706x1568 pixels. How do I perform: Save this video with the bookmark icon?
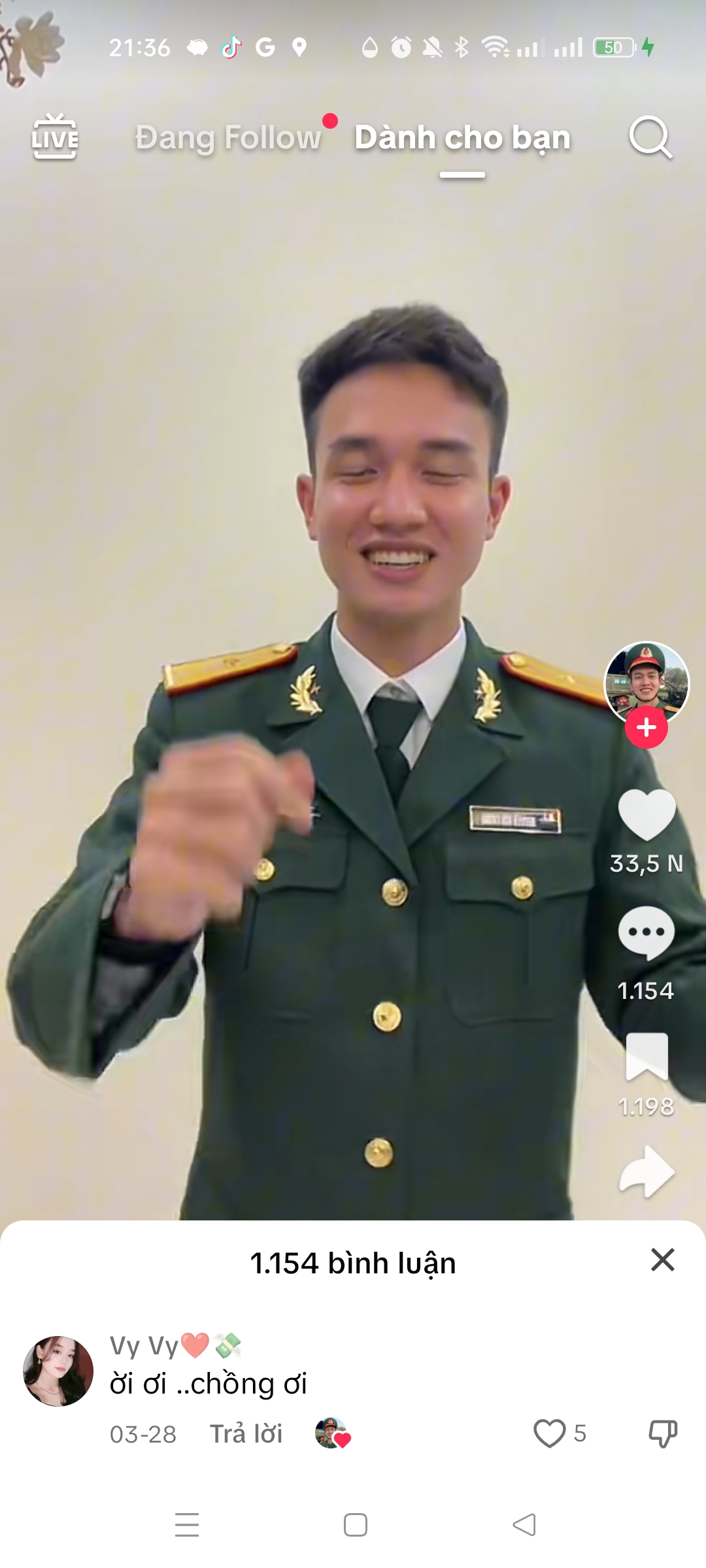click(x=646, y=1056)
